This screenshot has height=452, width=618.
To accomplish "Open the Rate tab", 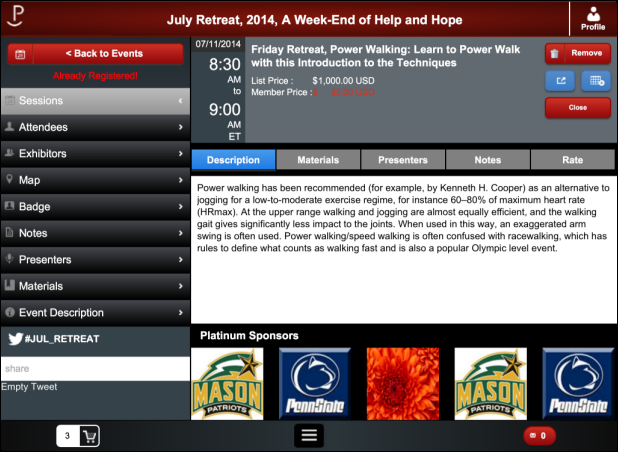I will tap(572, 160).
